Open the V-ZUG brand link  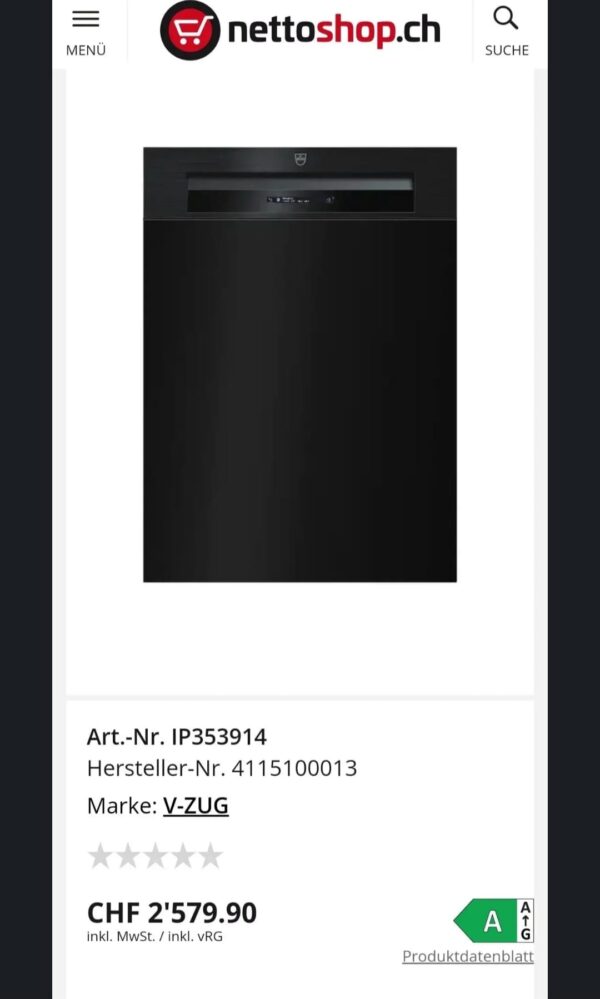coord(196,806)
